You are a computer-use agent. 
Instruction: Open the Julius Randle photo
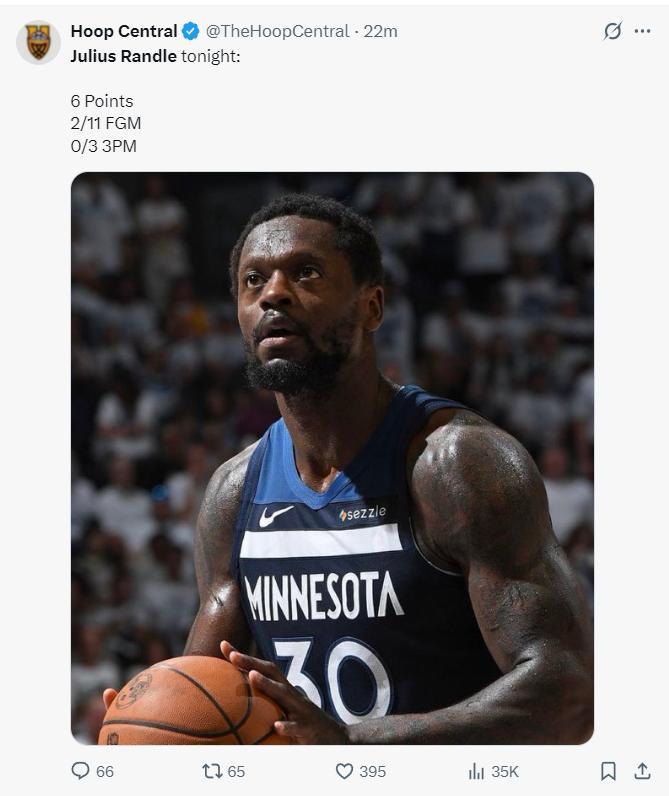(x=332, y=458)
